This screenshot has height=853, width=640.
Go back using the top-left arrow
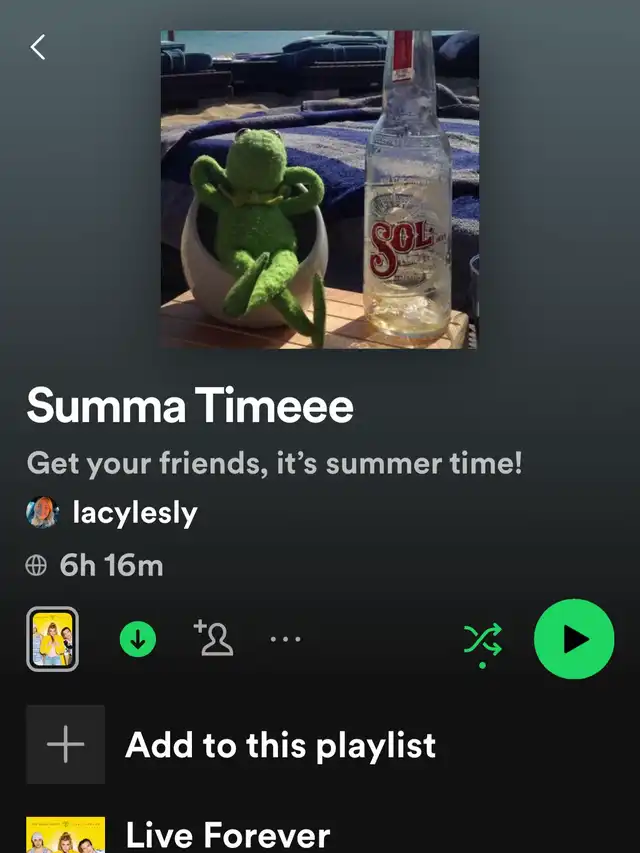[38, 46]
